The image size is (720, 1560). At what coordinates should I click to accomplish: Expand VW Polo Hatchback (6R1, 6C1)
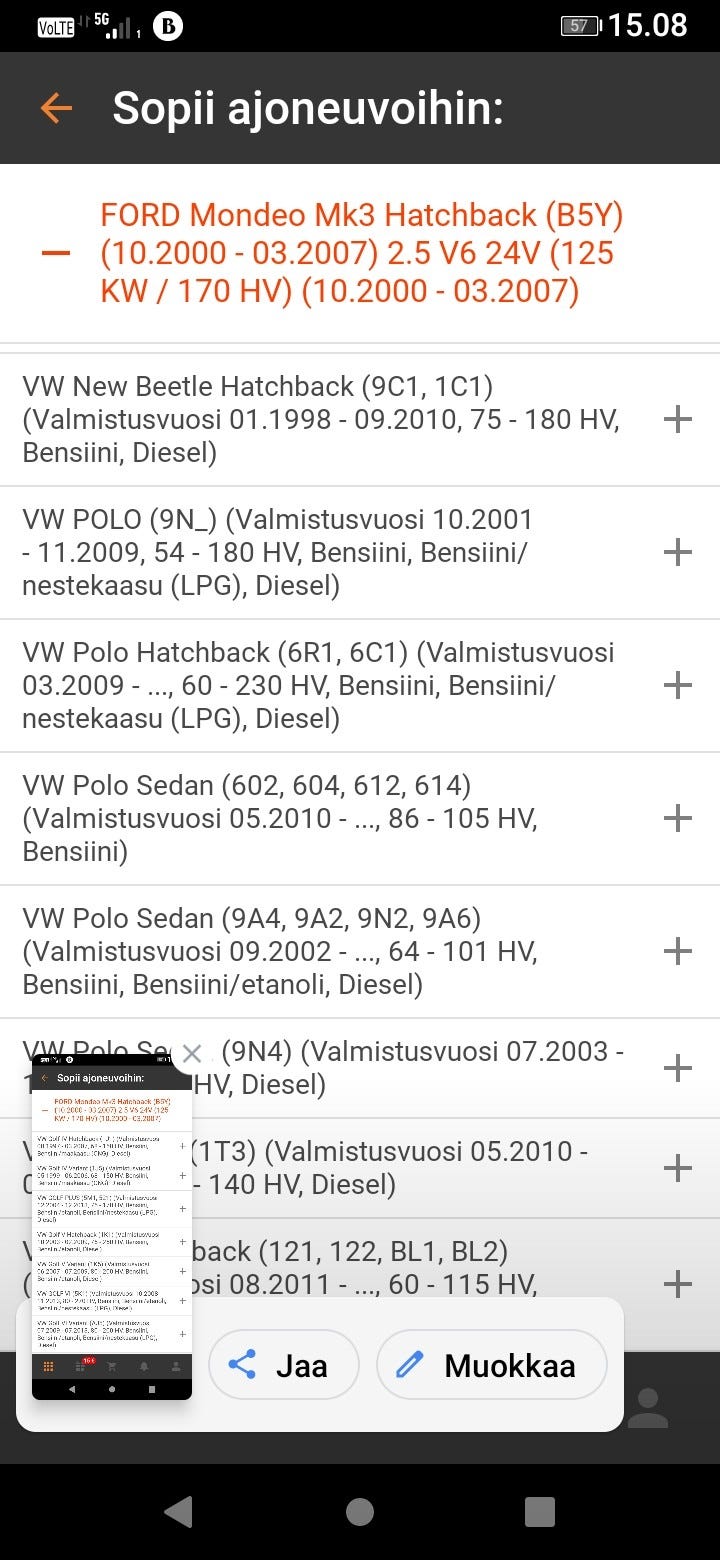click(x=678, y=685)
